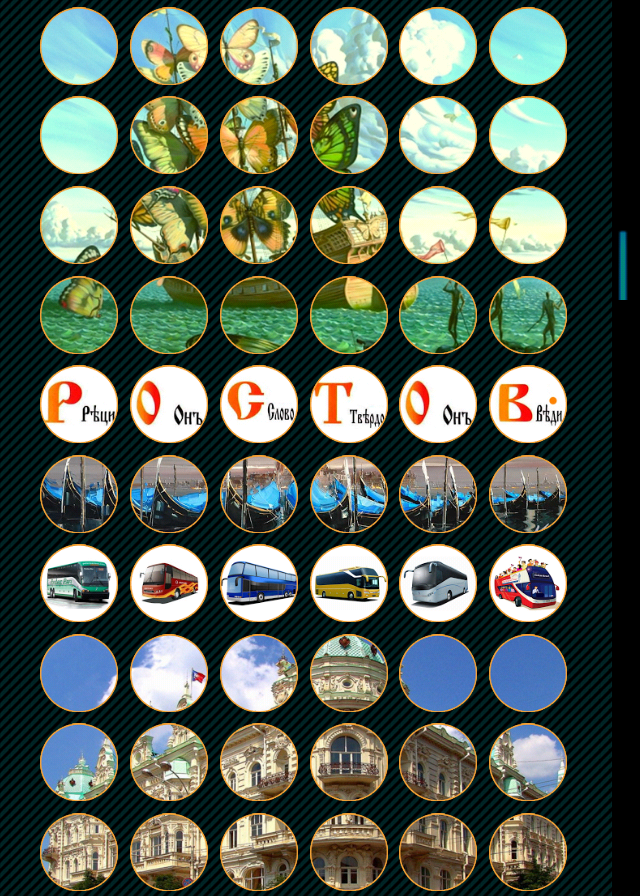Tap the letter Р "Рцы" tile
Viewport: 640px width, 896px height.
[x=79, y=404]
